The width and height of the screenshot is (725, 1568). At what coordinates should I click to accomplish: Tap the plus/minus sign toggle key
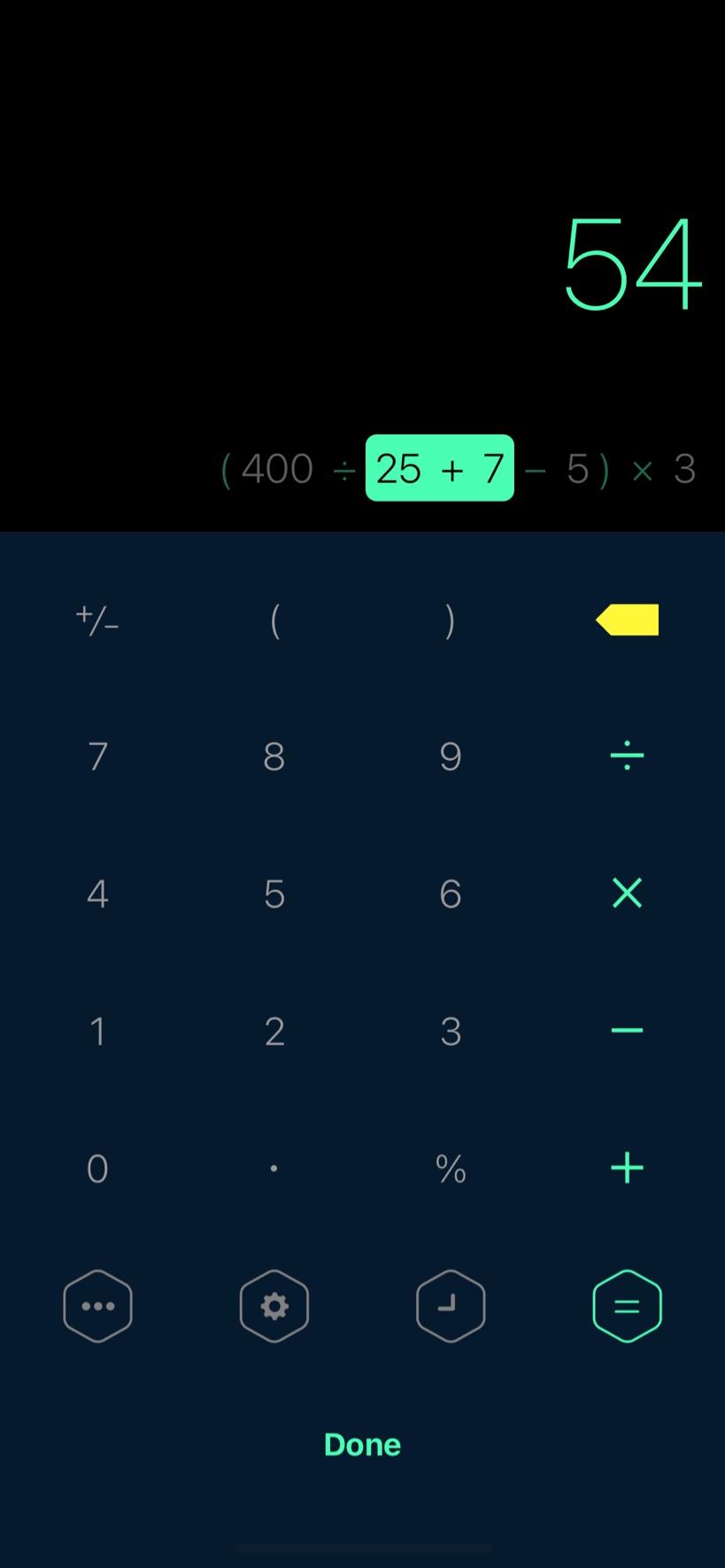point(97,619)
